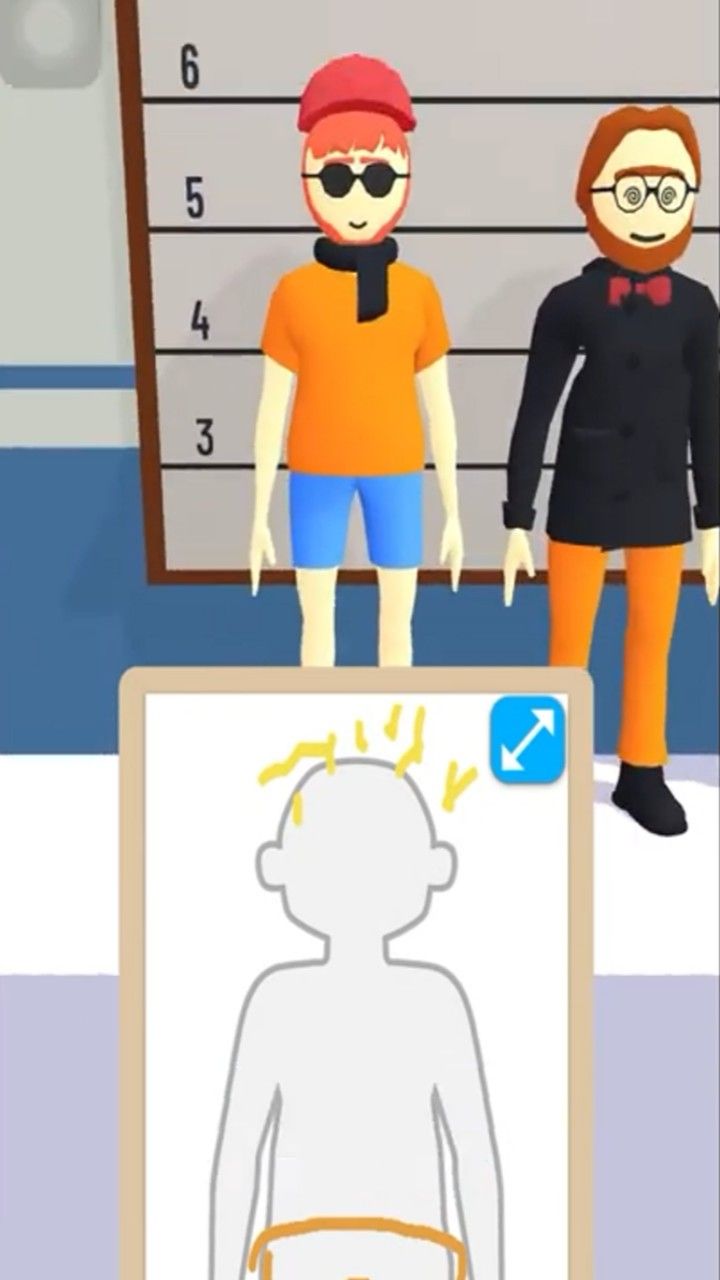
Task: Expand the suspect sketch with arrows icon
Action: pyautogui.click(x=528, y=740)
